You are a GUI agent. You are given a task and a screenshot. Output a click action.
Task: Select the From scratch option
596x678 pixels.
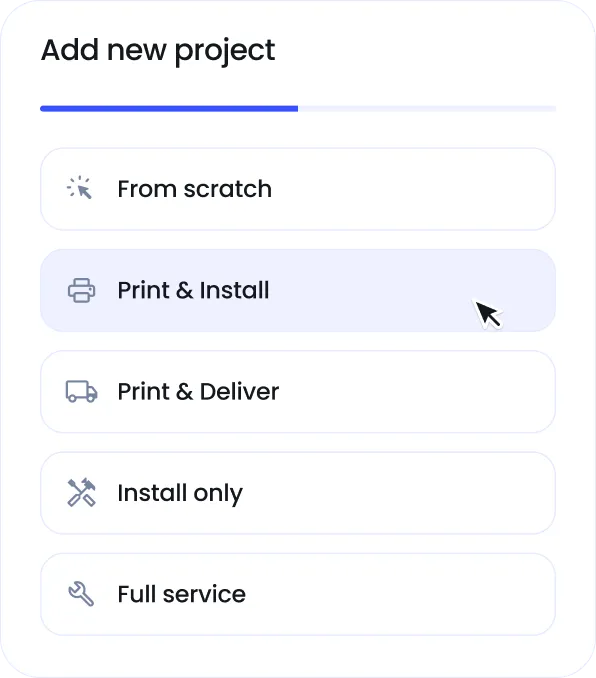298,189
